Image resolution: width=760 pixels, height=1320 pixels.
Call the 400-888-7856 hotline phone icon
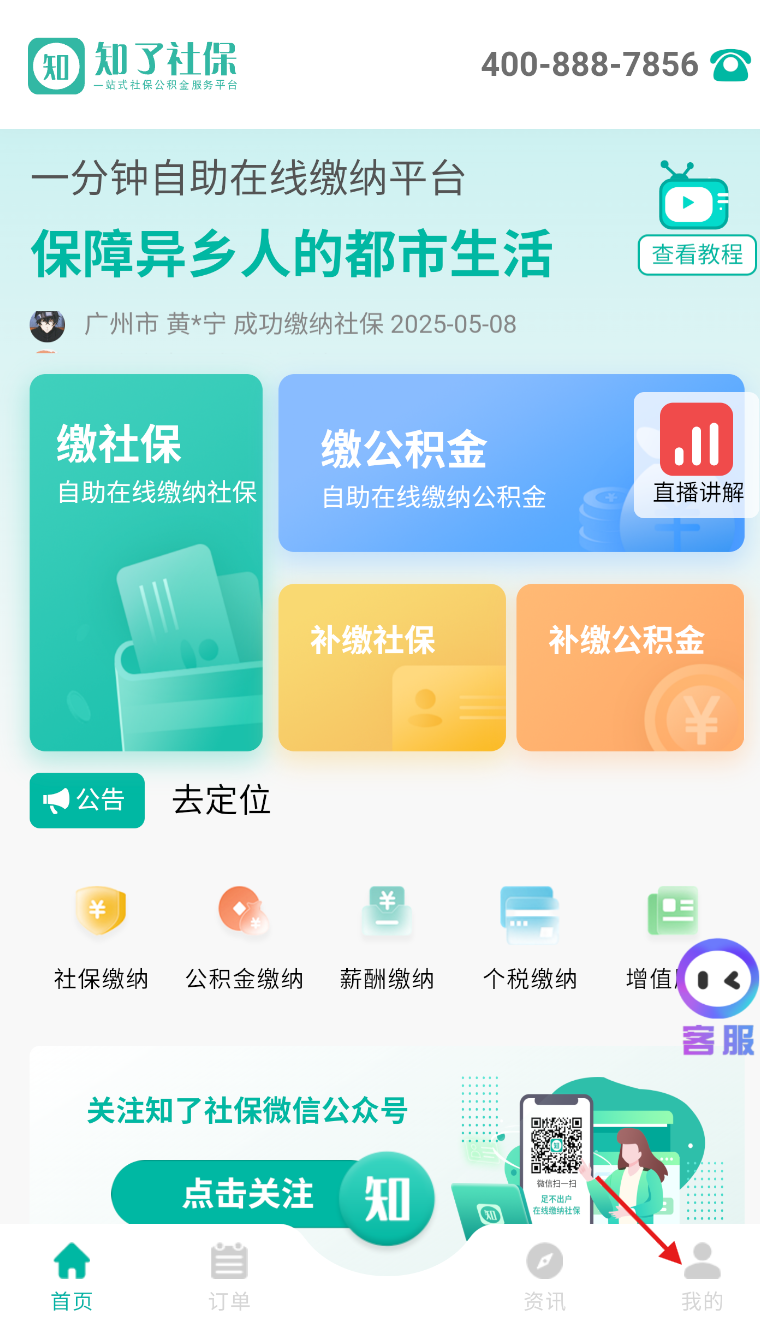click(730, 65)
